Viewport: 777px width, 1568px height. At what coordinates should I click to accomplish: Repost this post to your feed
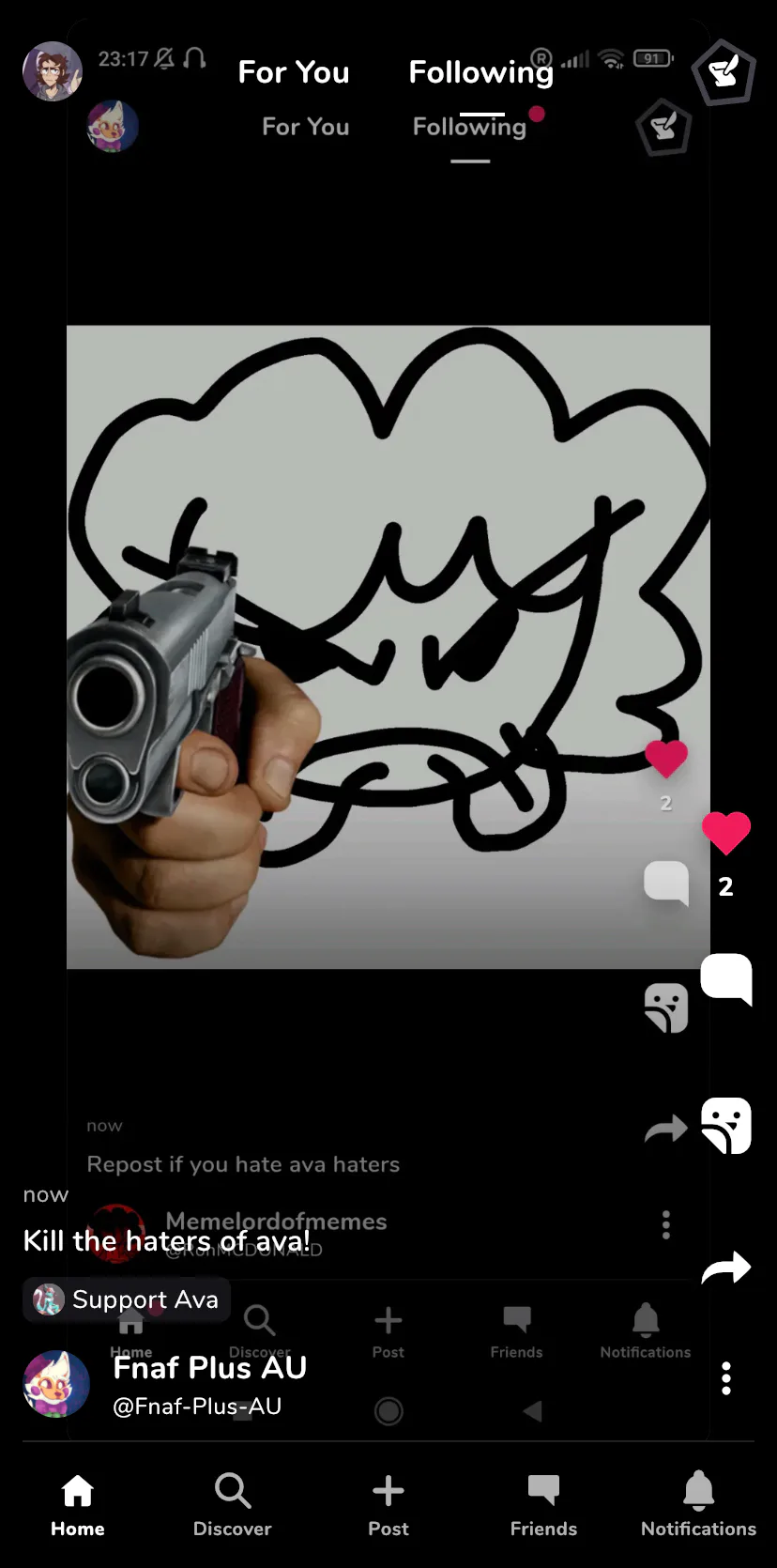(726, 1125)
